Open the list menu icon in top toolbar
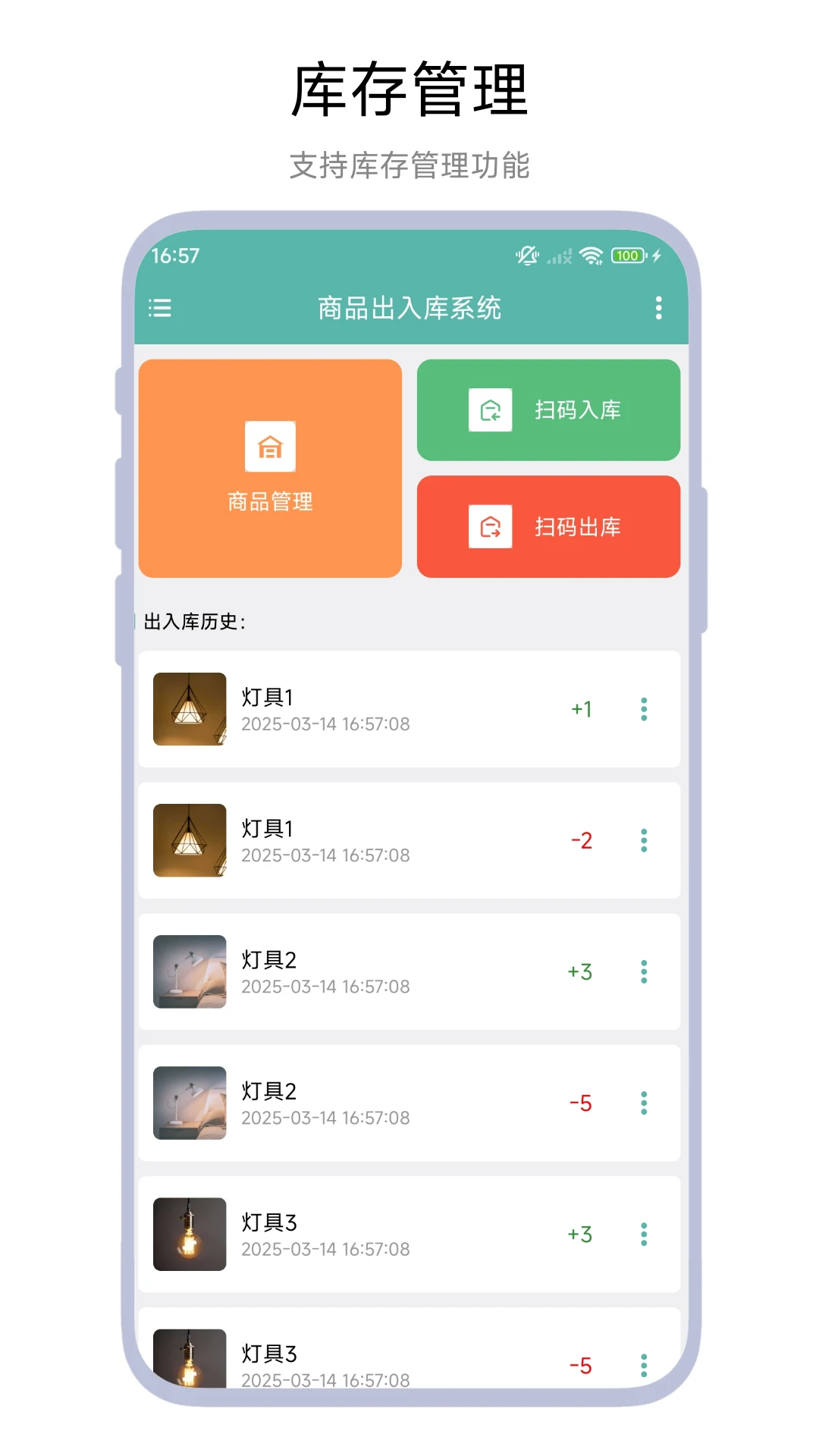The width and height of the screenshot is (819, 1456). (x=159, y=309)
